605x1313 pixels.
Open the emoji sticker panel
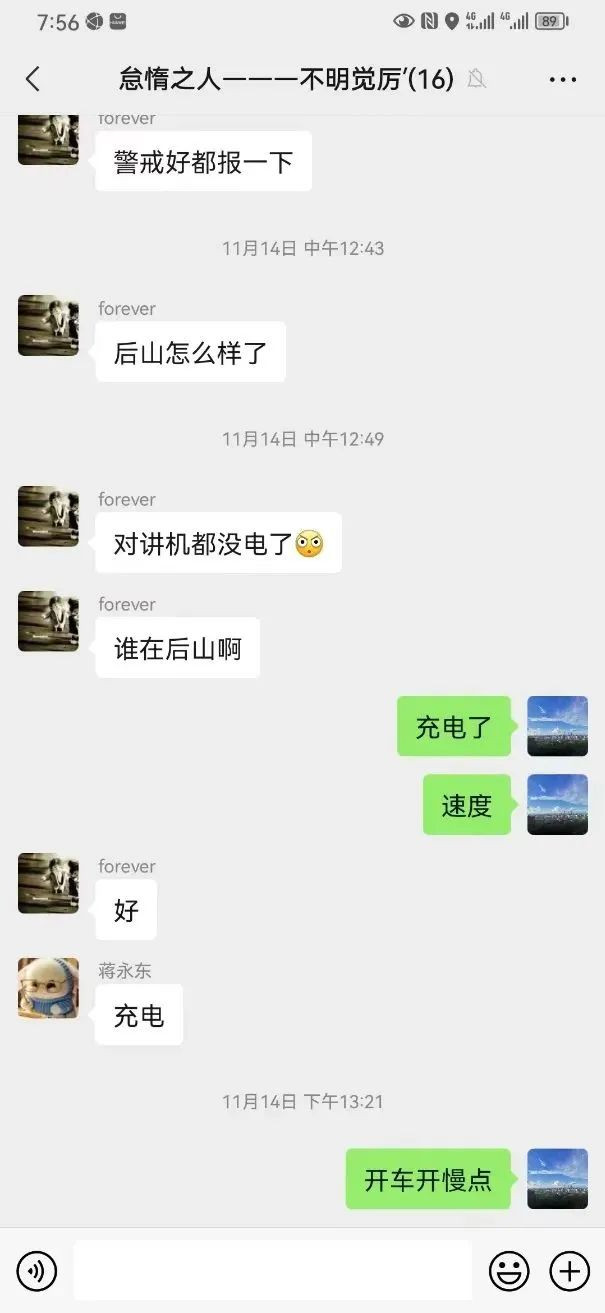pos(509,1271)
